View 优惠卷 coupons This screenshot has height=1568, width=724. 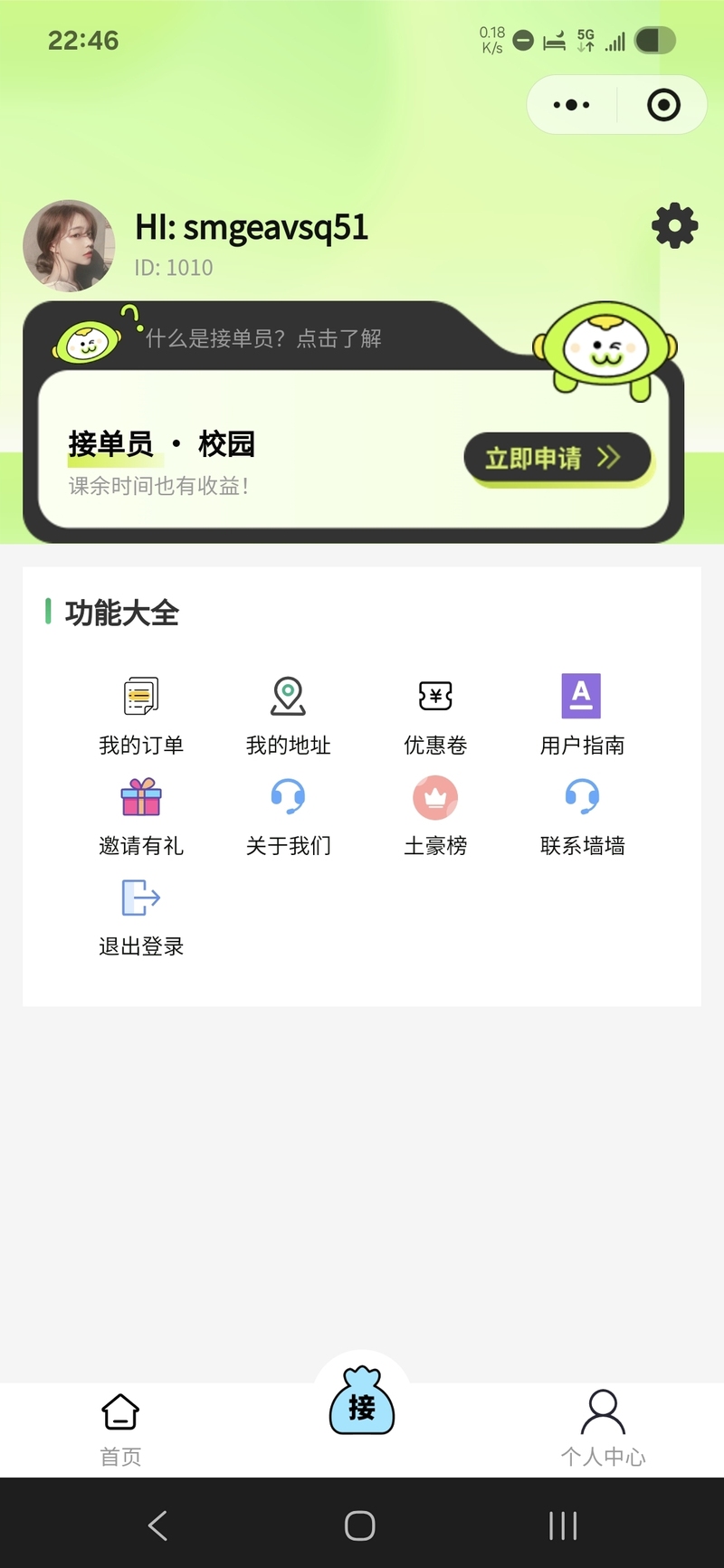point(435,716)
